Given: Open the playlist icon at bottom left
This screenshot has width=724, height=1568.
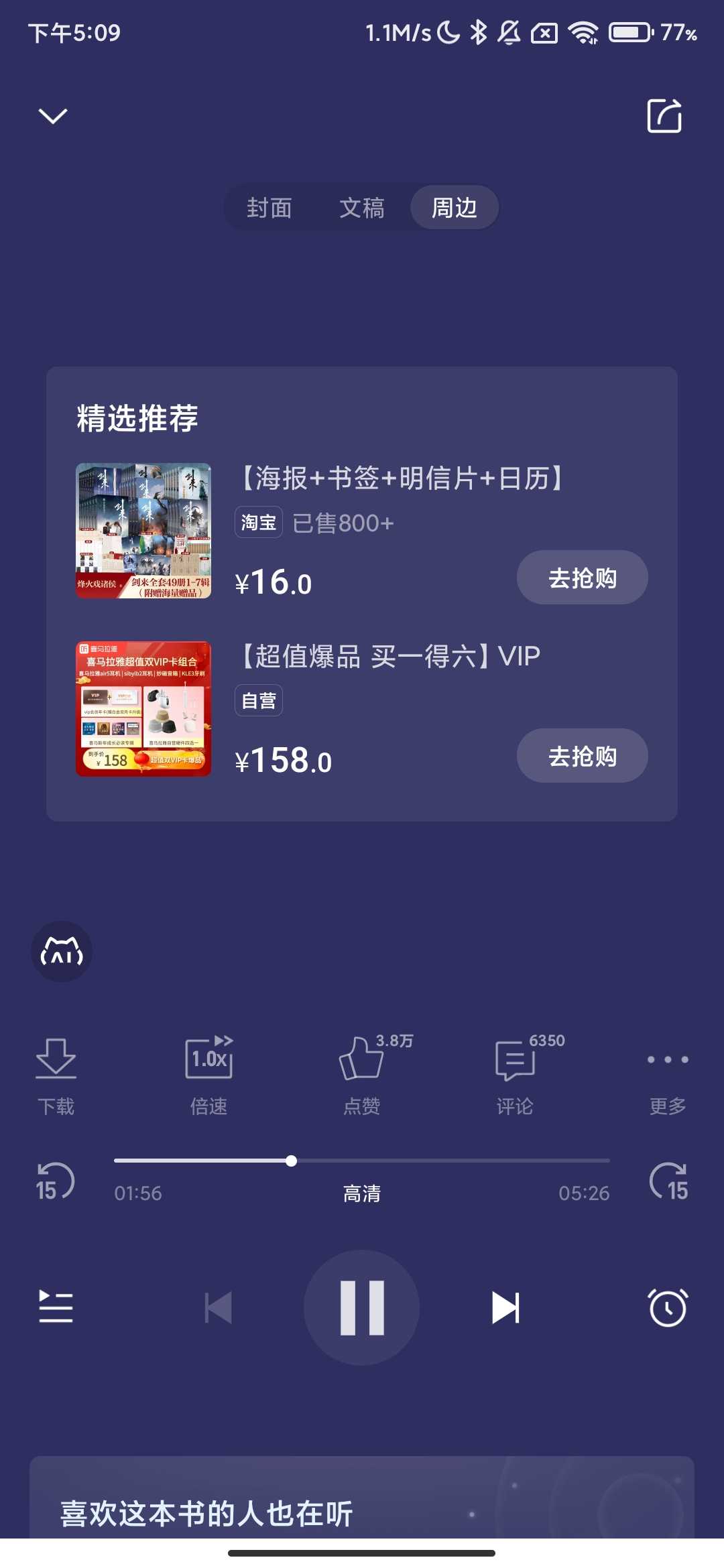Looking at the screenshot, I should tap(54, 1306).
